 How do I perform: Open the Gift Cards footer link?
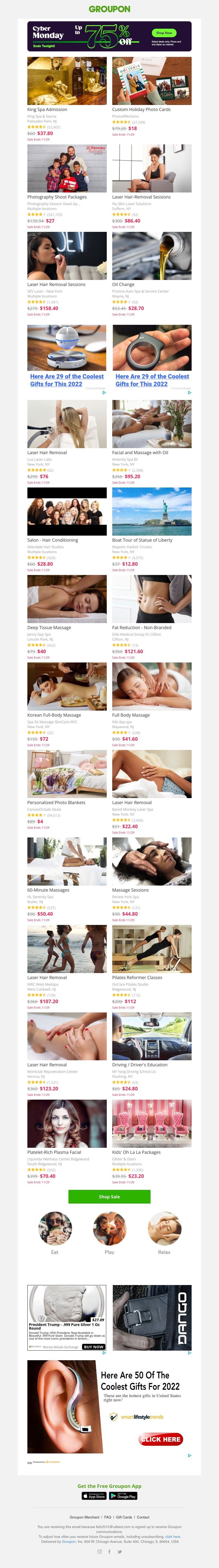tap(124, 1517)
